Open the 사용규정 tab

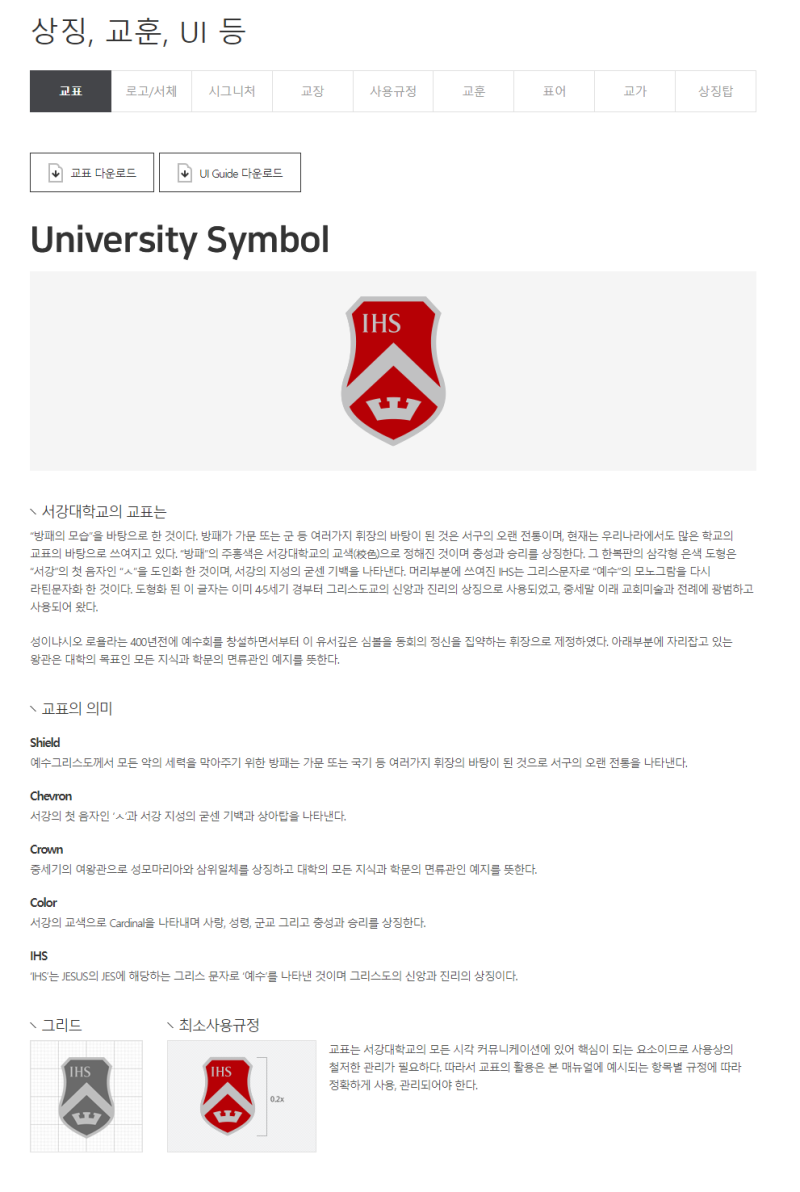pyautogui.click(x=393, y=91)
